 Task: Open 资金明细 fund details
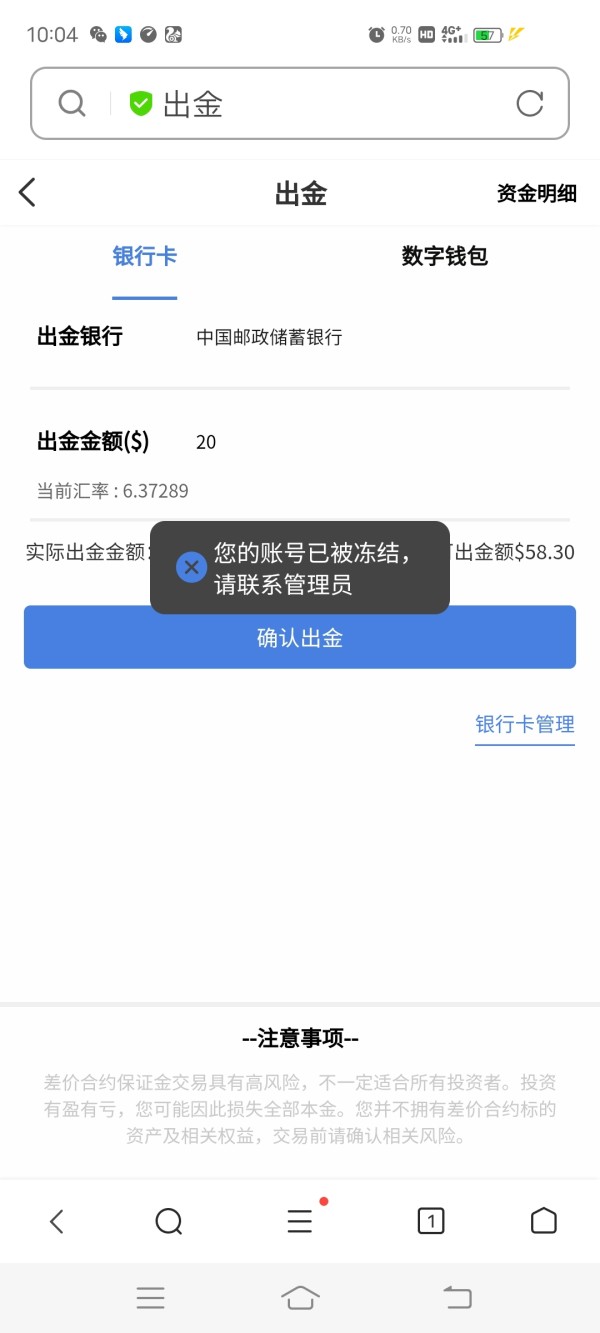tap(536, 194)
